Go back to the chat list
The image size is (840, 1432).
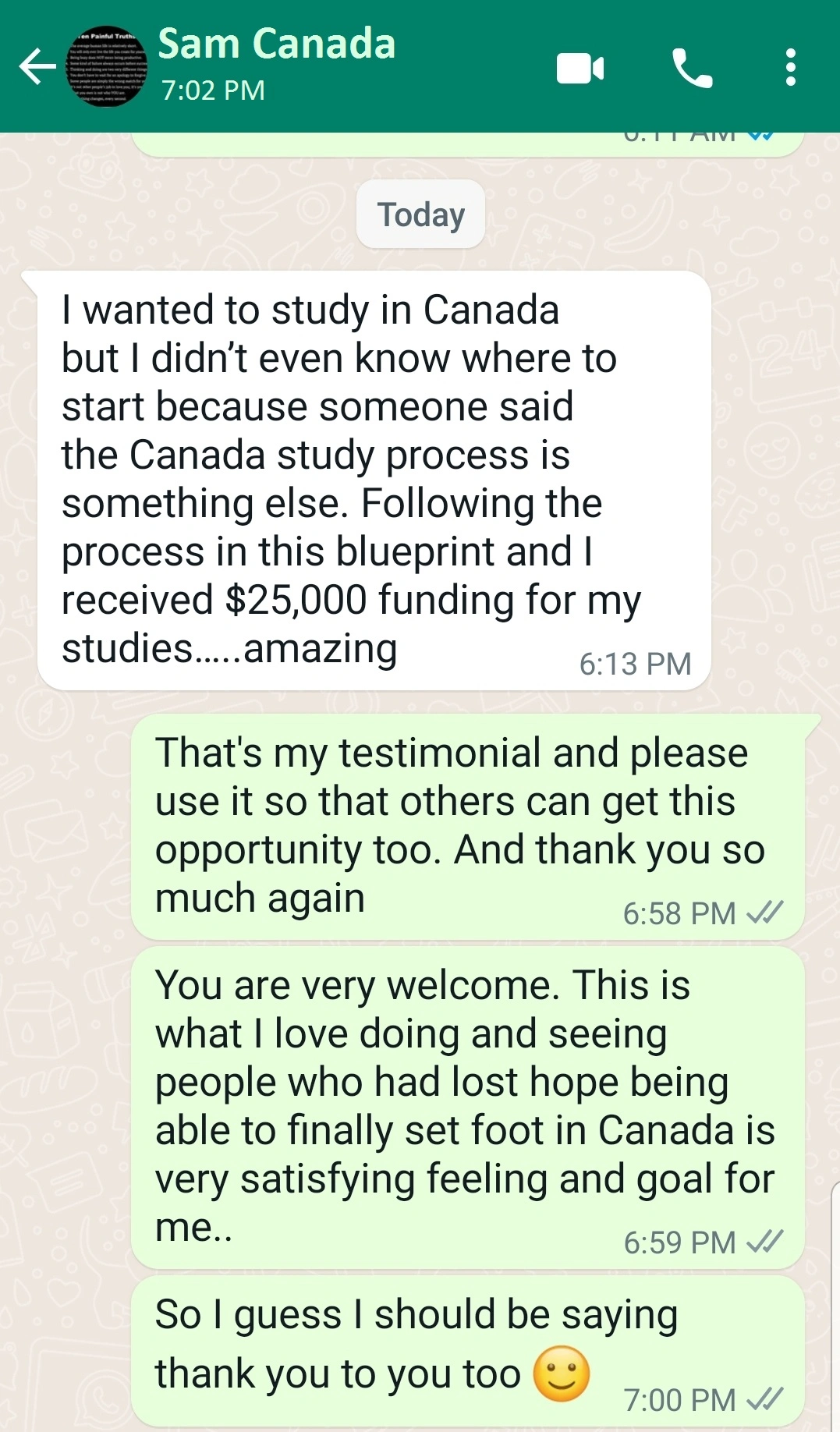[x=37, y=67]
